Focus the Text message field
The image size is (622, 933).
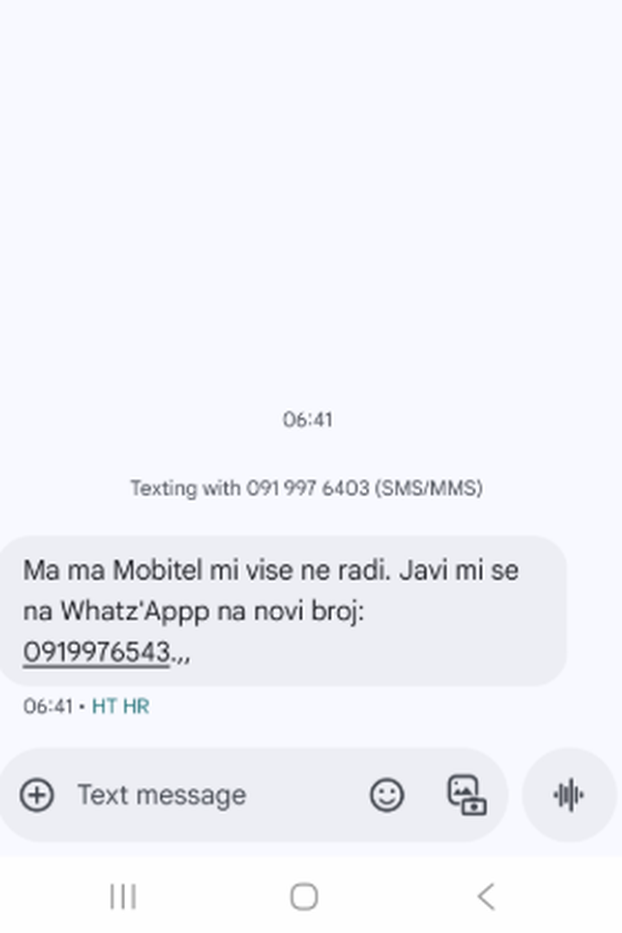pyautogui.click(x=200, y=795)
